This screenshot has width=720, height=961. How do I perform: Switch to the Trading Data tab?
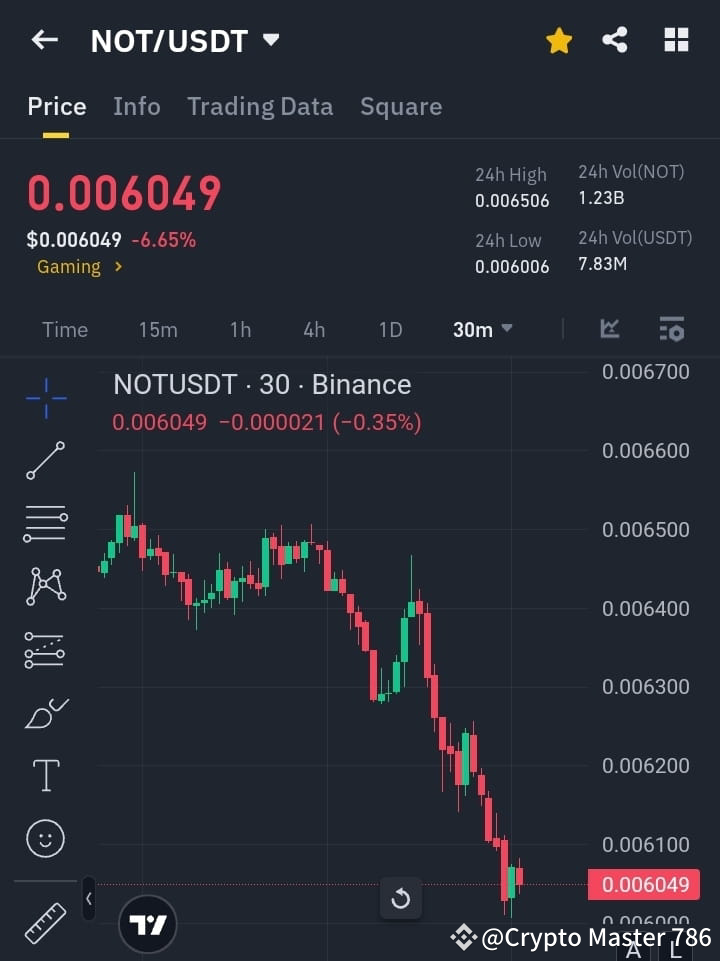pyautogui.click(x=260, y=106)
